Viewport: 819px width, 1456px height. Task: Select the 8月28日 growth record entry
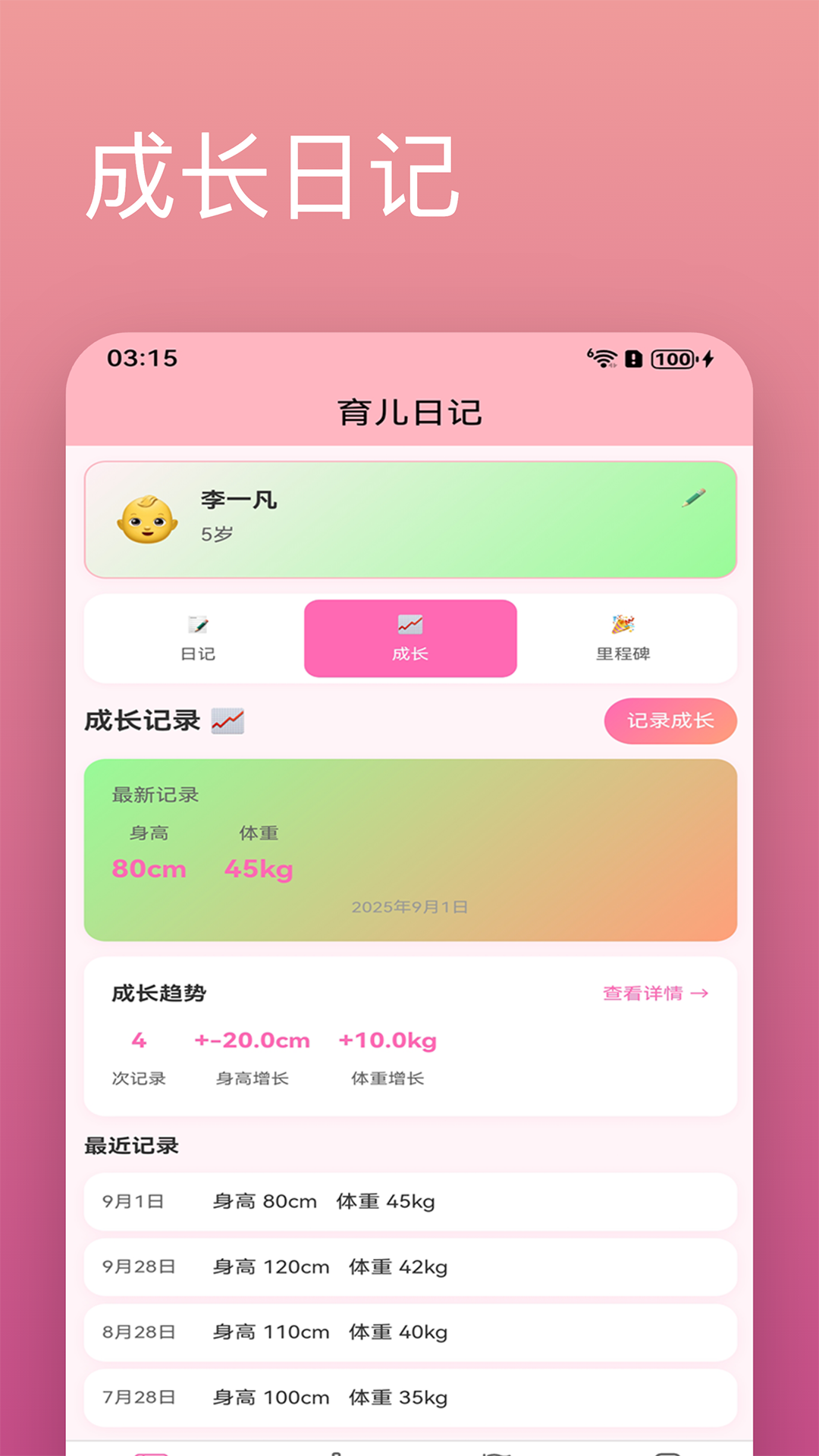[x=409, y=1332]
